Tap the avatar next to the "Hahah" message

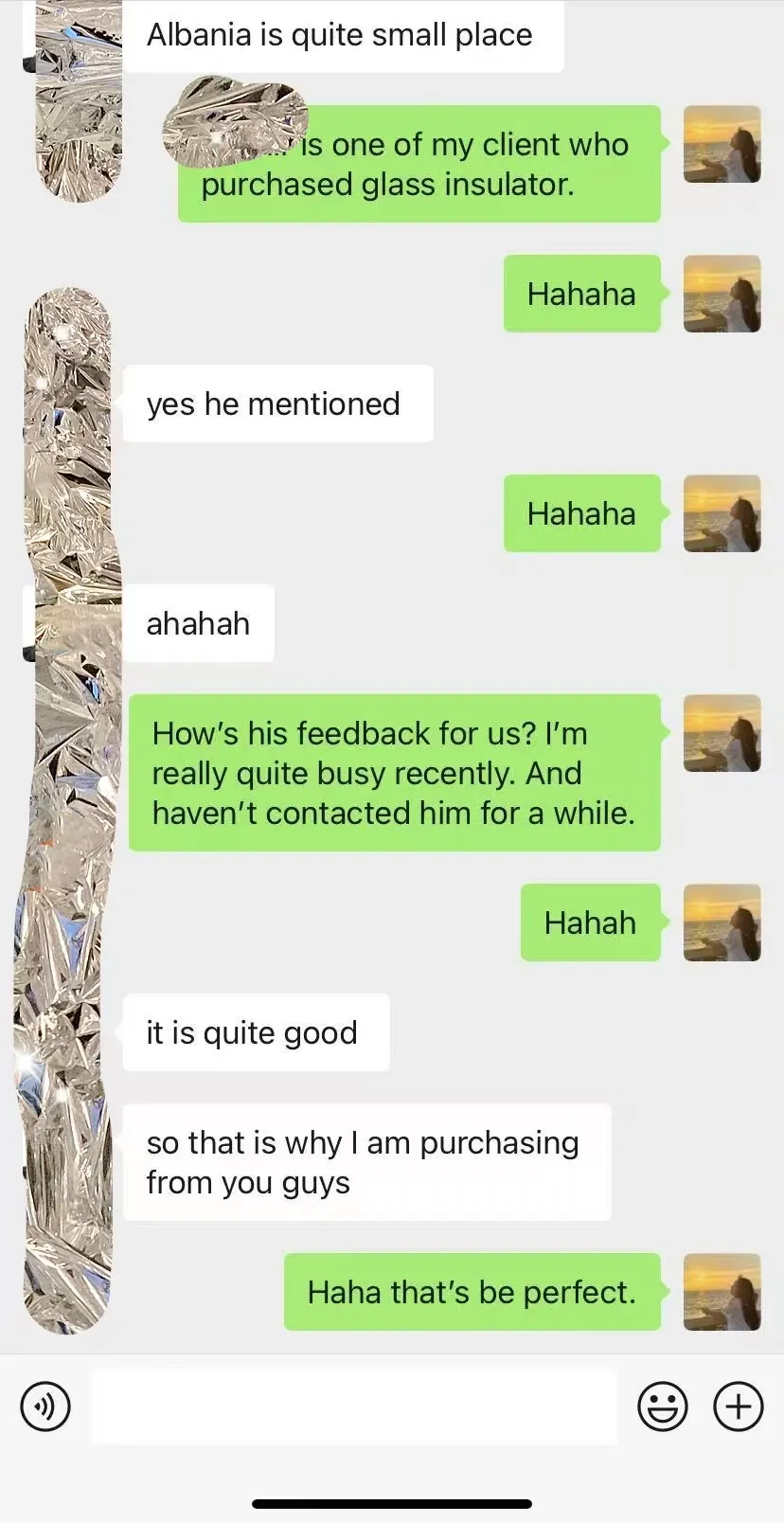point(722,923)
